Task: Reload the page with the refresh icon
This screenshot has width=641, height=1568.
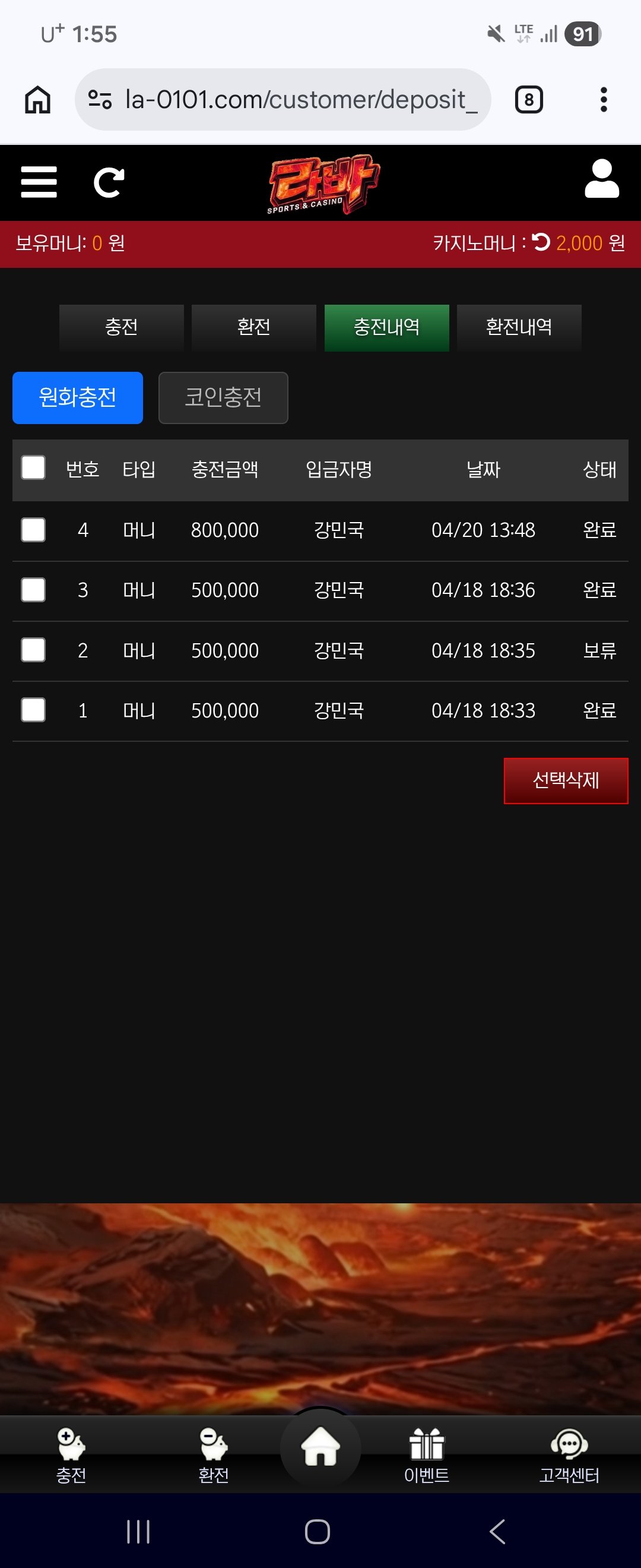Action: (x=109, y=182)
